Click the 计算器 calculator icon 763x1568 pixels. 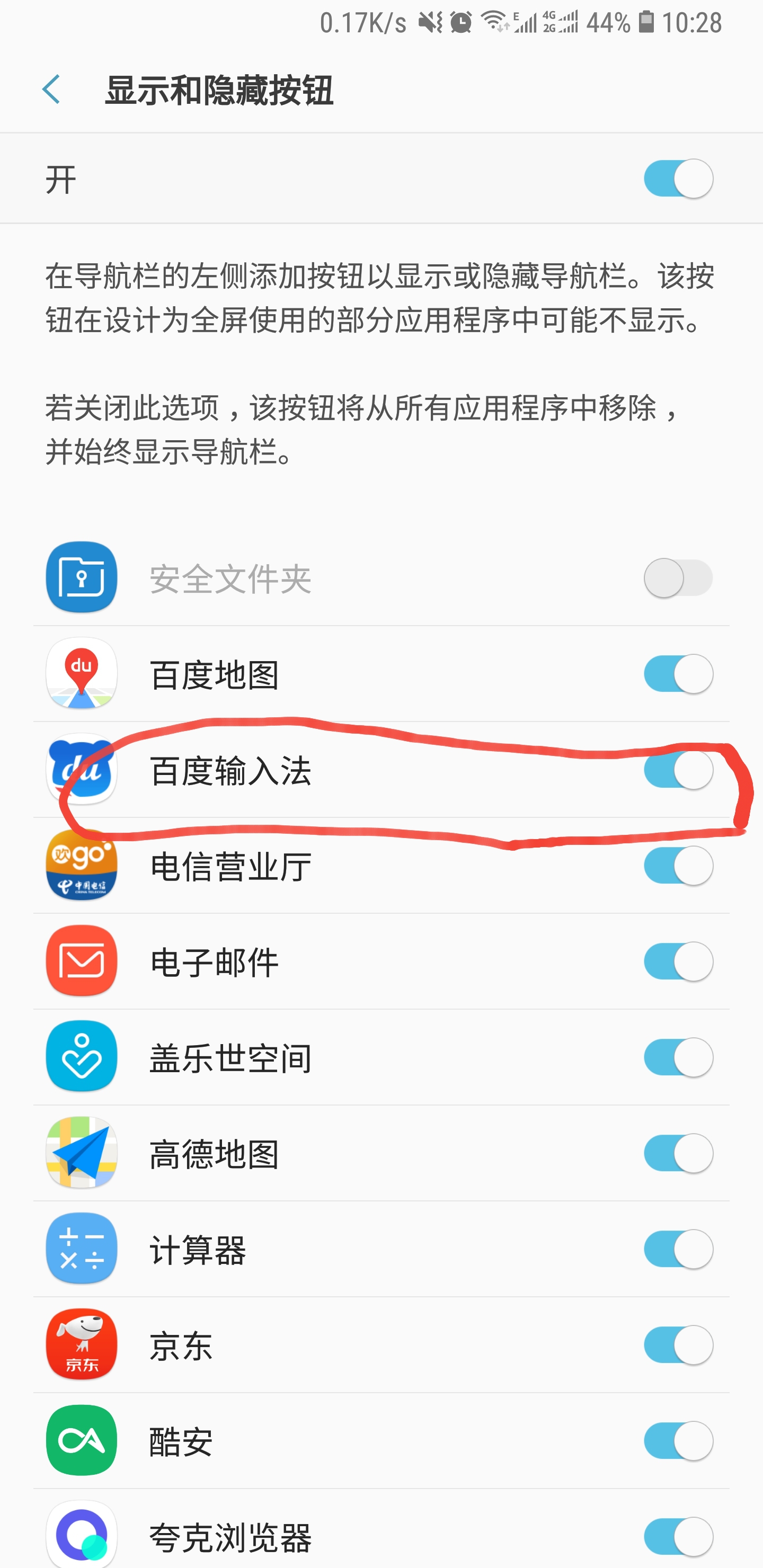click(x=81, y=1249)
